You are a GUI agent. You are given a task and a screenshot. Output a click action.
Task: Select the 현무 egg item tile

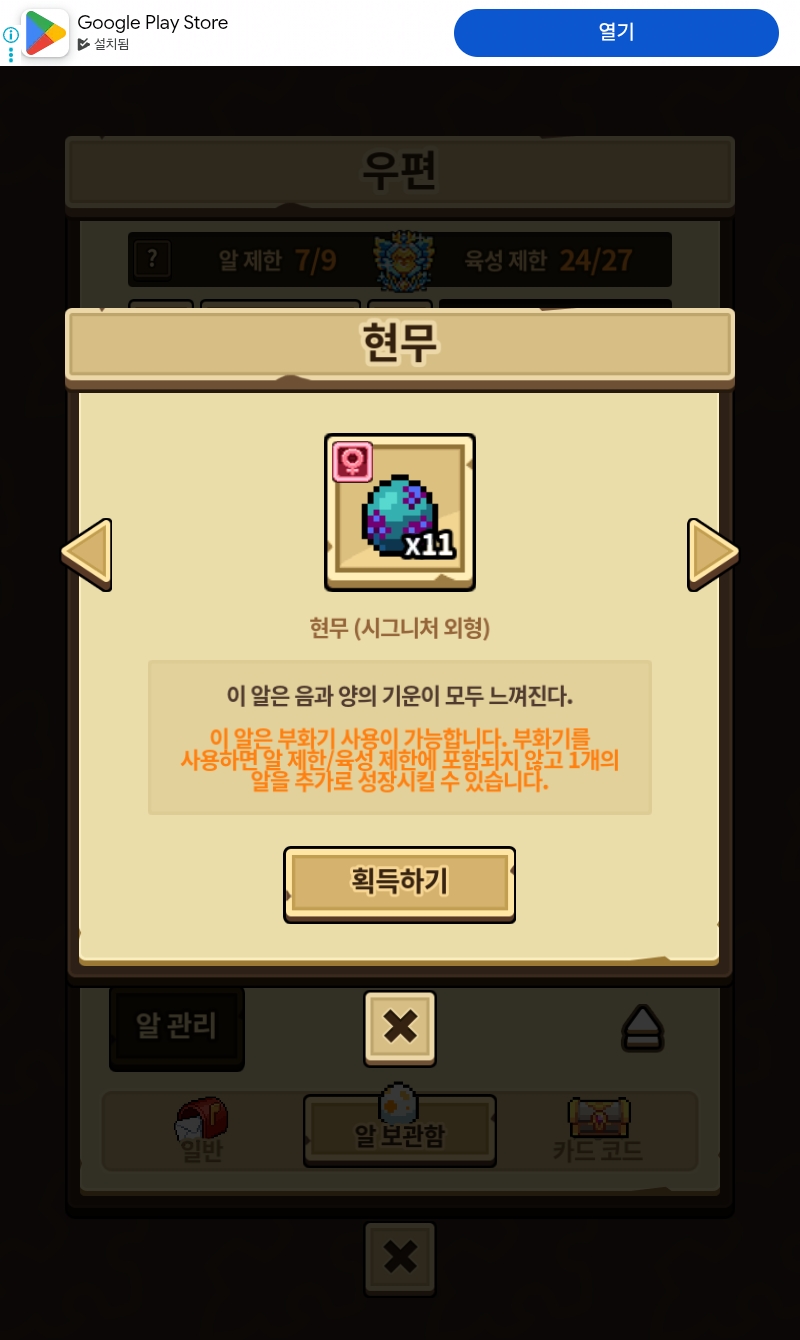[400, 512]
